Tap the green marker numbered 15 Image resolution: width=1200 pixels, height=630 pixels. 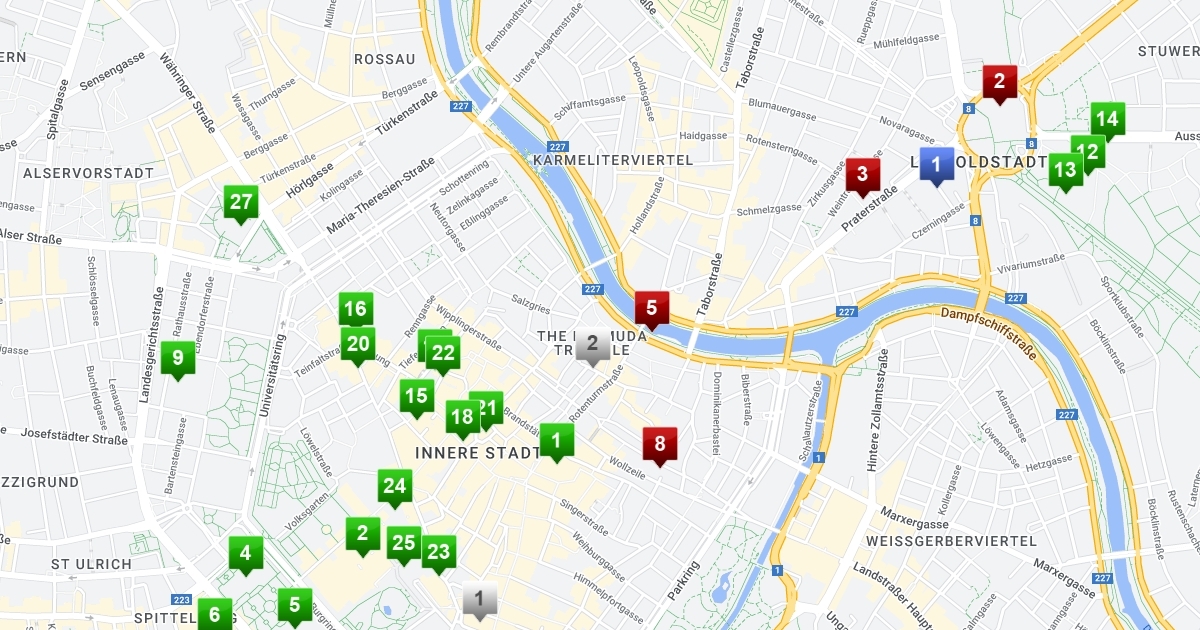(x=417, y=396)
